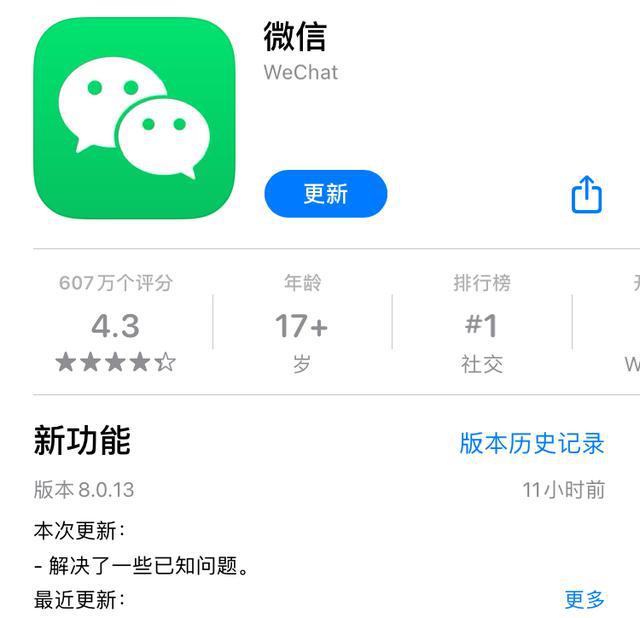The height and width of the screenshot is (618, 640).
Task: Open the 607万个评分 ratings section
Action: click(115, 324)
